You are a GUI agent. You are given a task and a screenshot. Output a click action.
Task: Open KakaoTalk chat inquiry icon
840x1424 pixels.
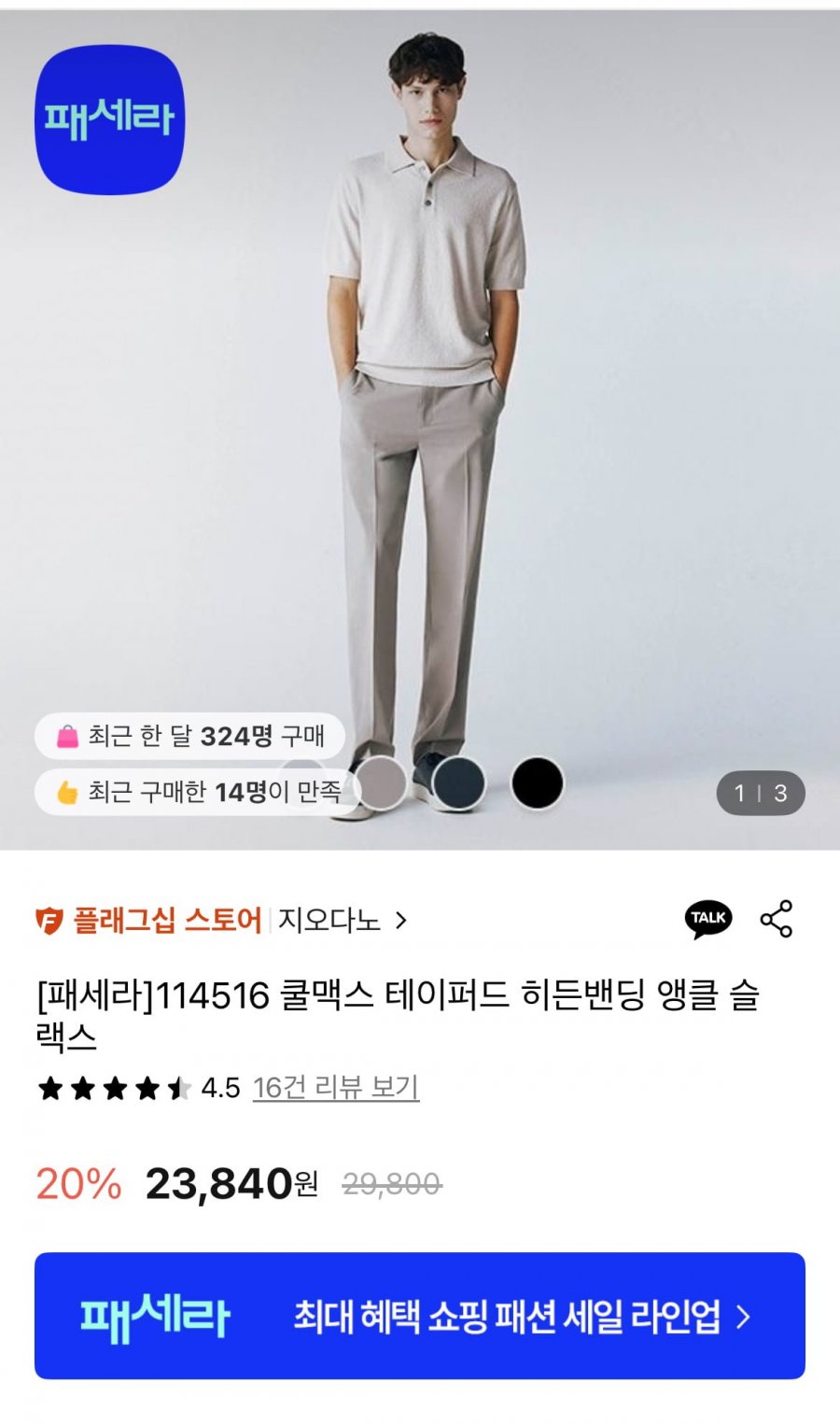[708, 919]
